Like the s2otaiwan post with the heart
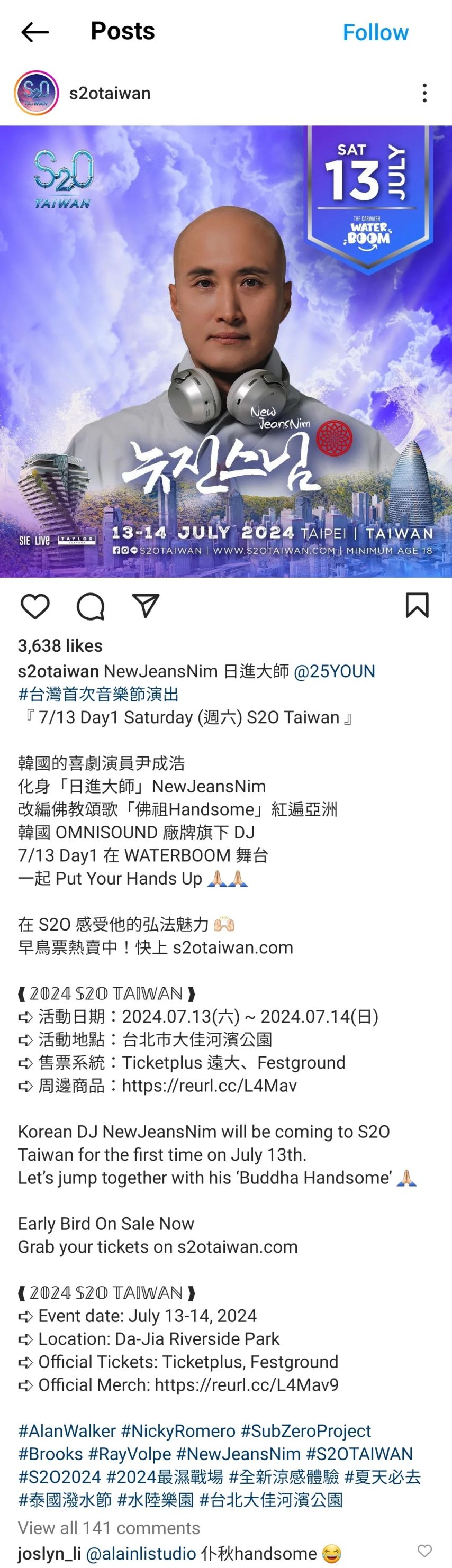The height and width of the screenshot is (1568, 452). point(35,606)
